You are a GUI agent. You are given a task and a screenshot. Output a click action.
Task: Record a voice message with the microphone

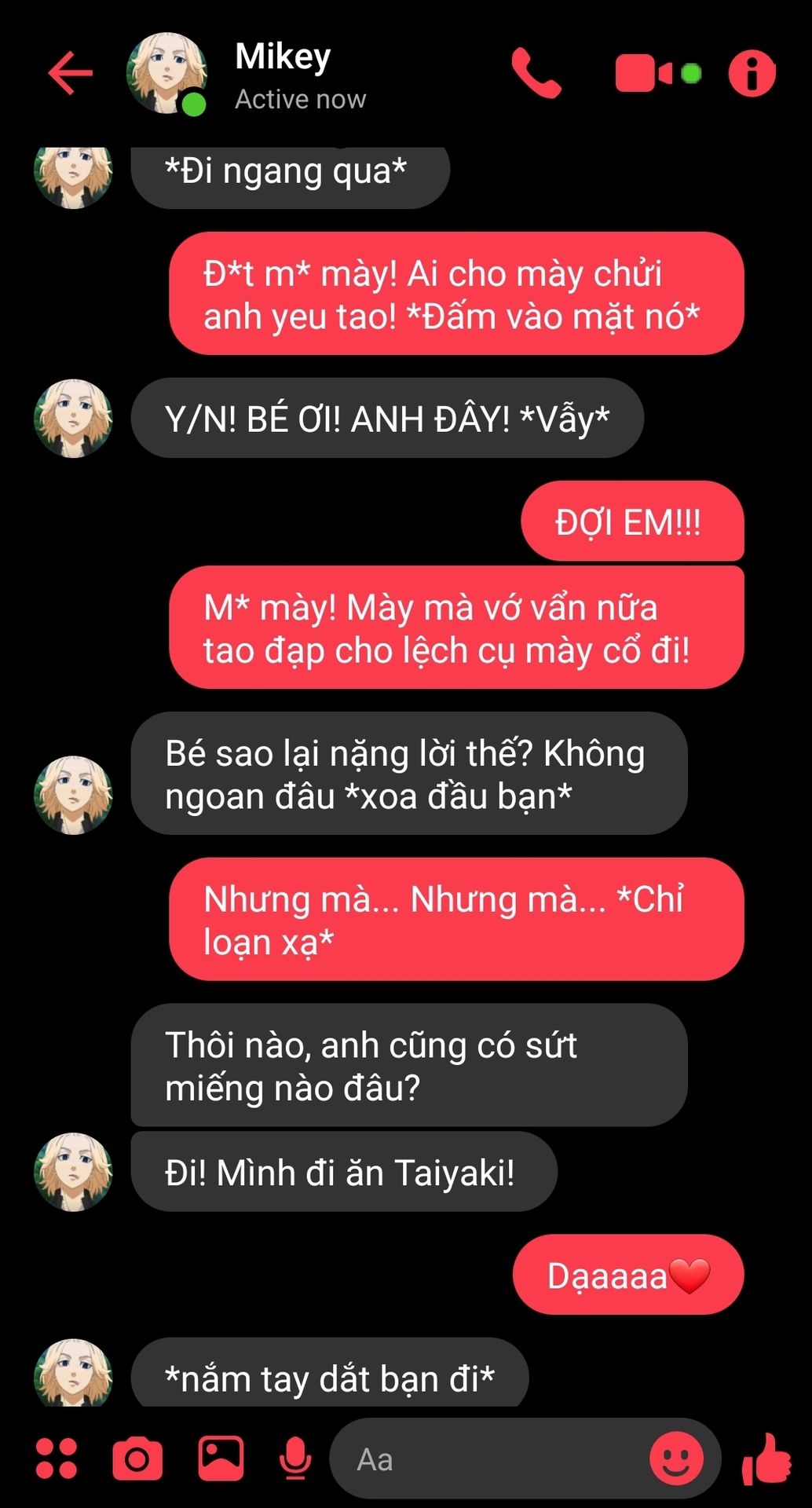295,1459
